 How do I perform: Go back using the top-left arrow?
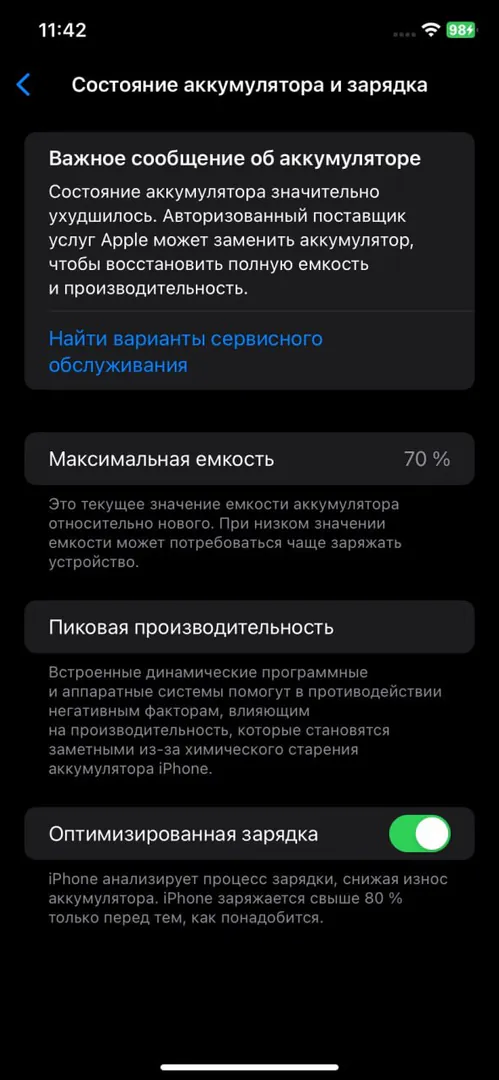(x=23, y=85)
